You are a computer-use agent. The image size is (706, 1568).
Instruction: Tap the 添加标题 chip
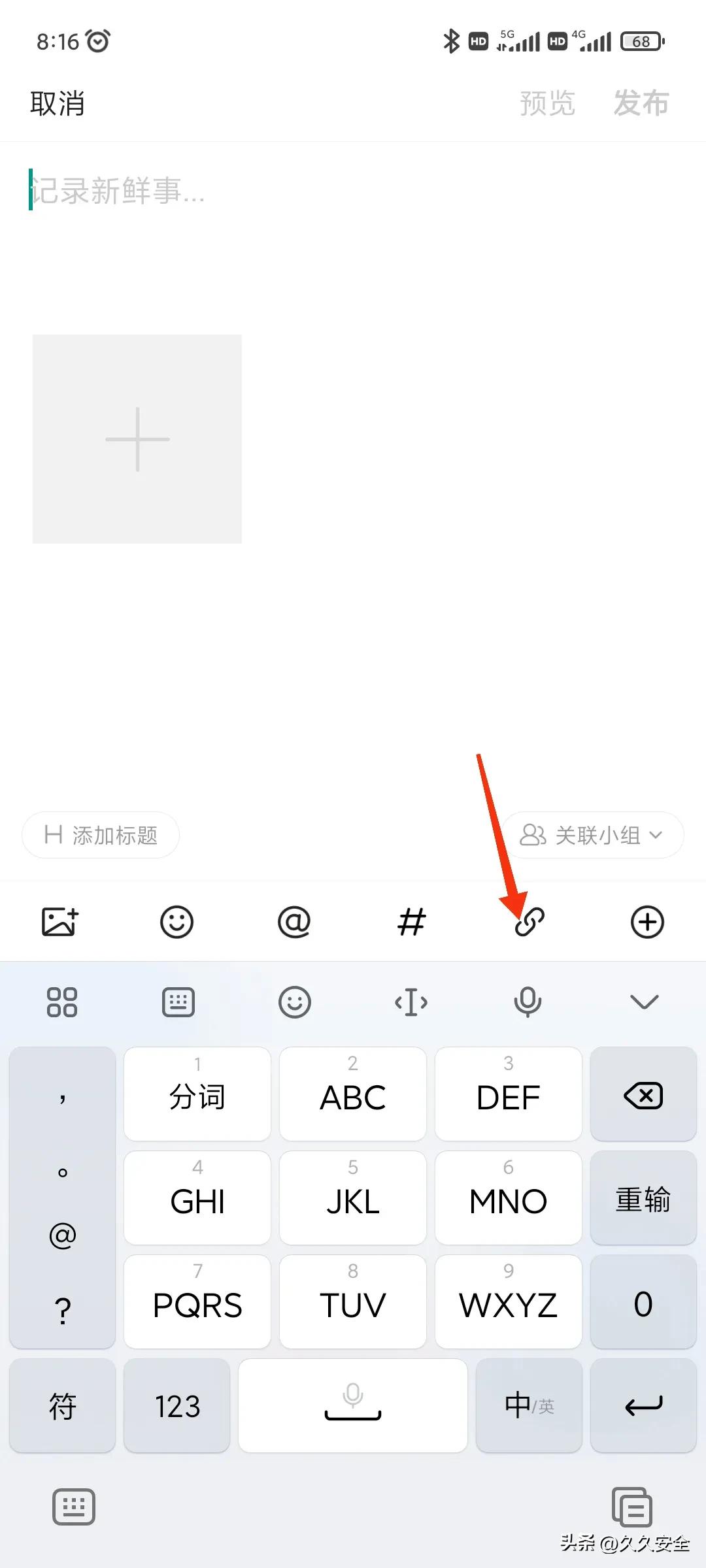coord(101,835)
